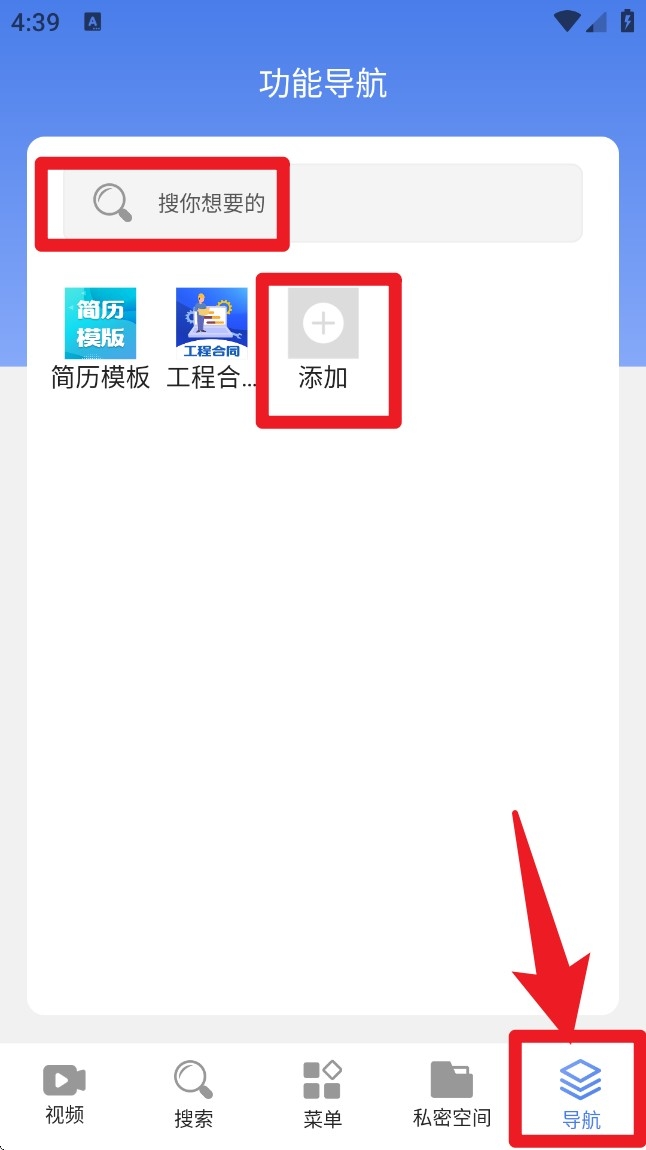Select the 导航 tab

pos(580,1094)
